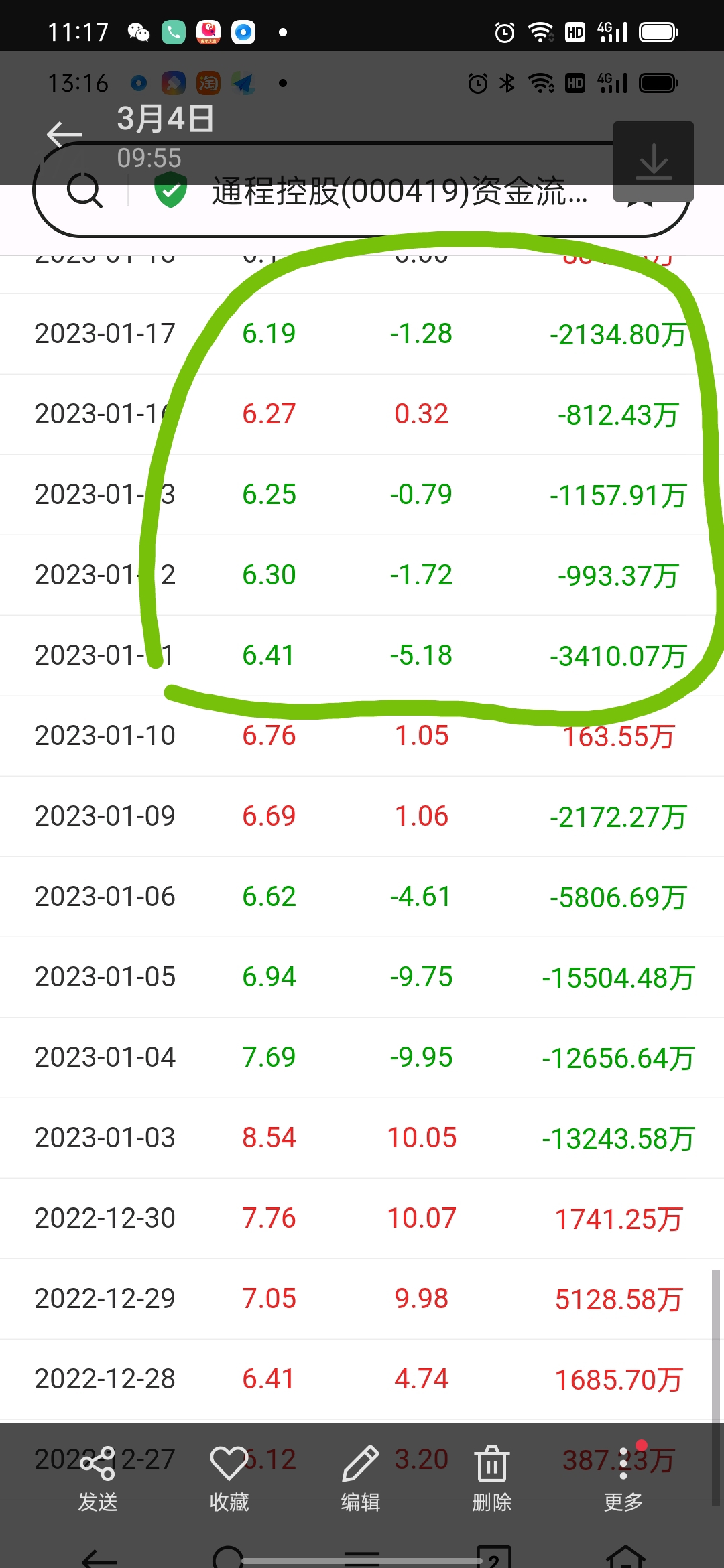Select the 2023-01-10 data row
This screenshot has height=1568, width=724.
point(362,735)
